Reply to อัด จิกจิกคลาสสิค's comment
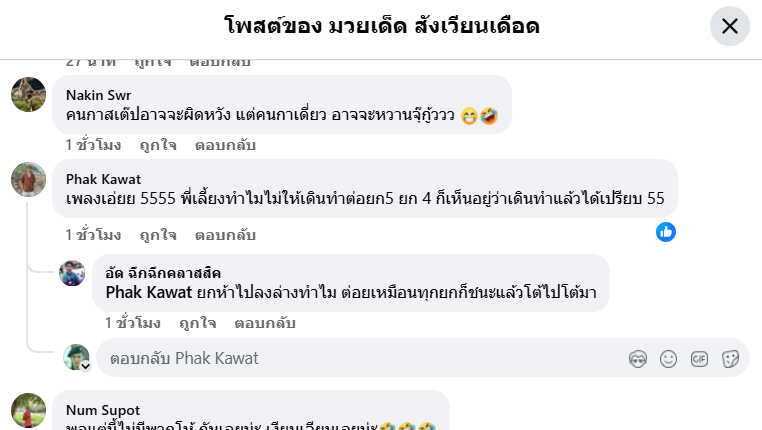The height and width of the screenshot is (430, 762). (x=264, y=323)
